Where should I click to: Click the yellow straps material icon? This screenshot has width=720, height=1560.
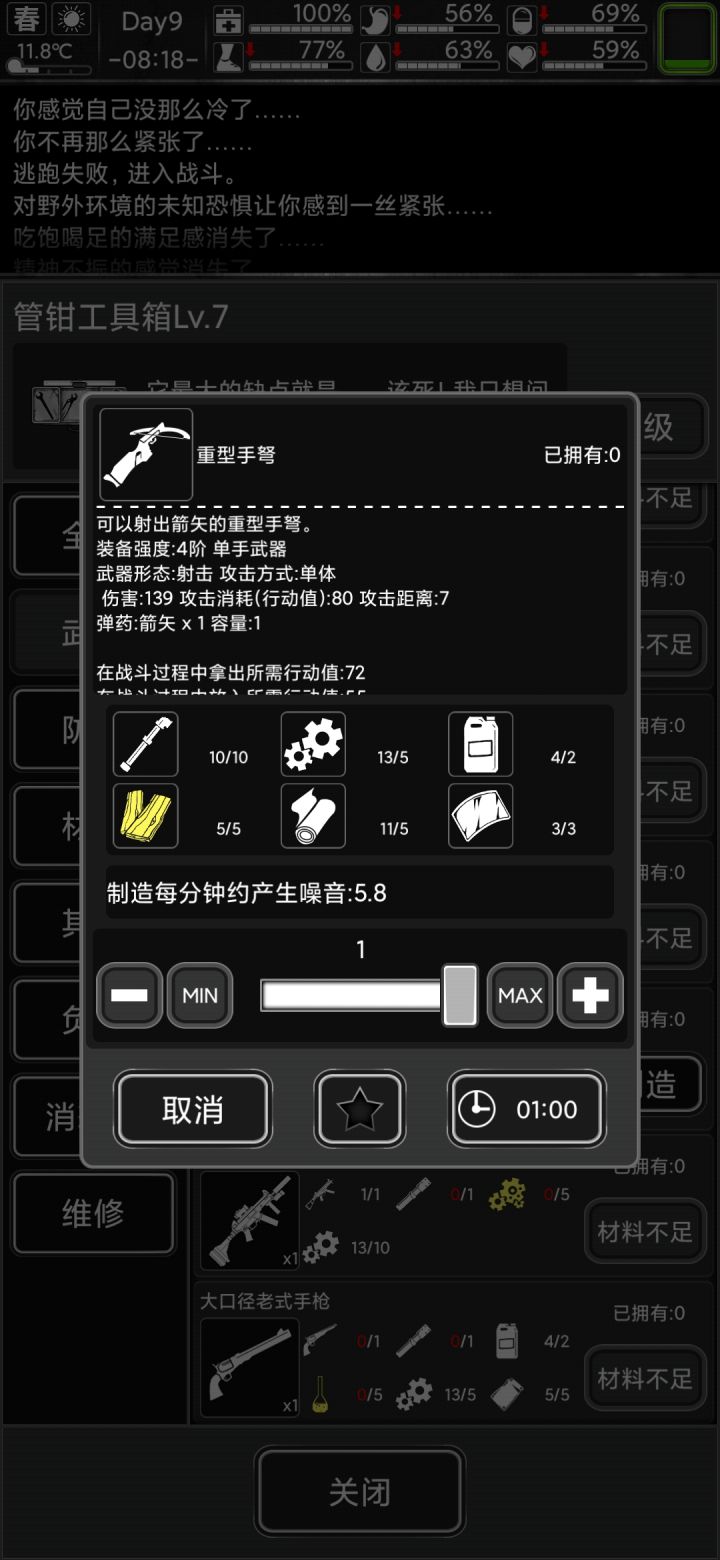point(145,816)
